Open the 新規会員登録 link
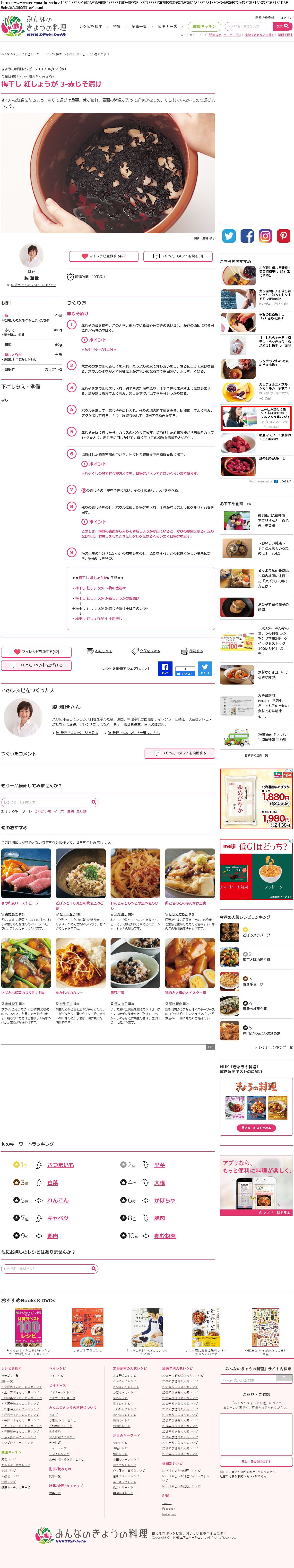 264,18
